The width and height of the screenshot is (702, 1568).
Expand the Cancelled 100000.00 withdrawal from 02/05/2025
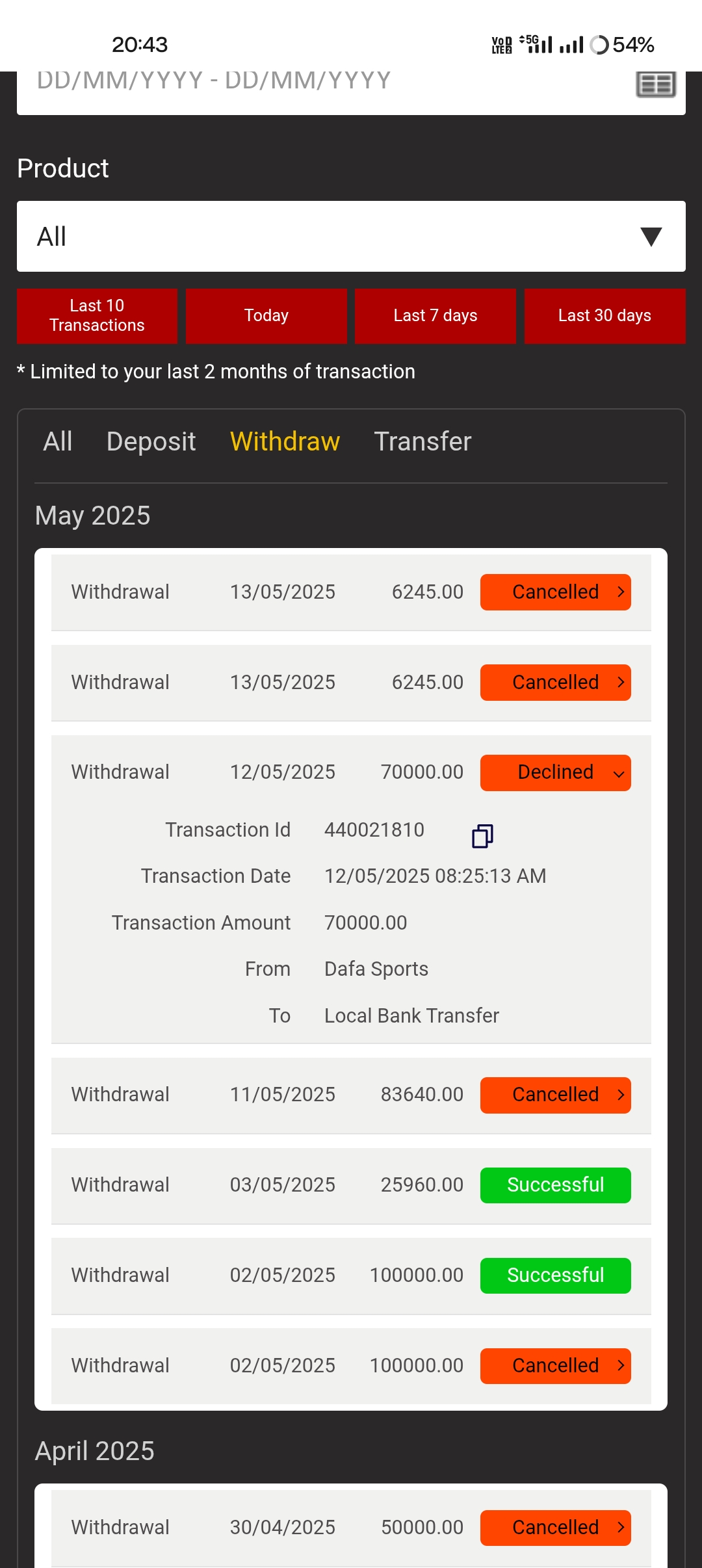click(555, 1366)
